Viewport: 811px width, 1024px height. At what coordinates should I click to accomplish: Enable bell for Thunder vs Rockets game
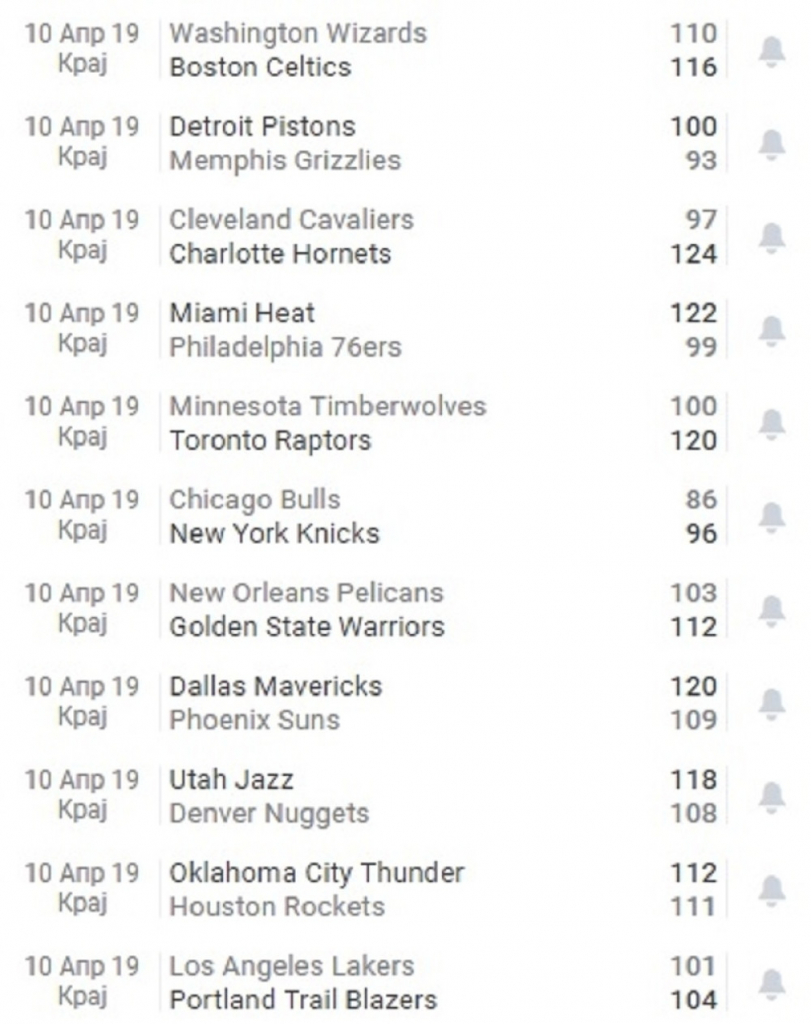(771, 890)
